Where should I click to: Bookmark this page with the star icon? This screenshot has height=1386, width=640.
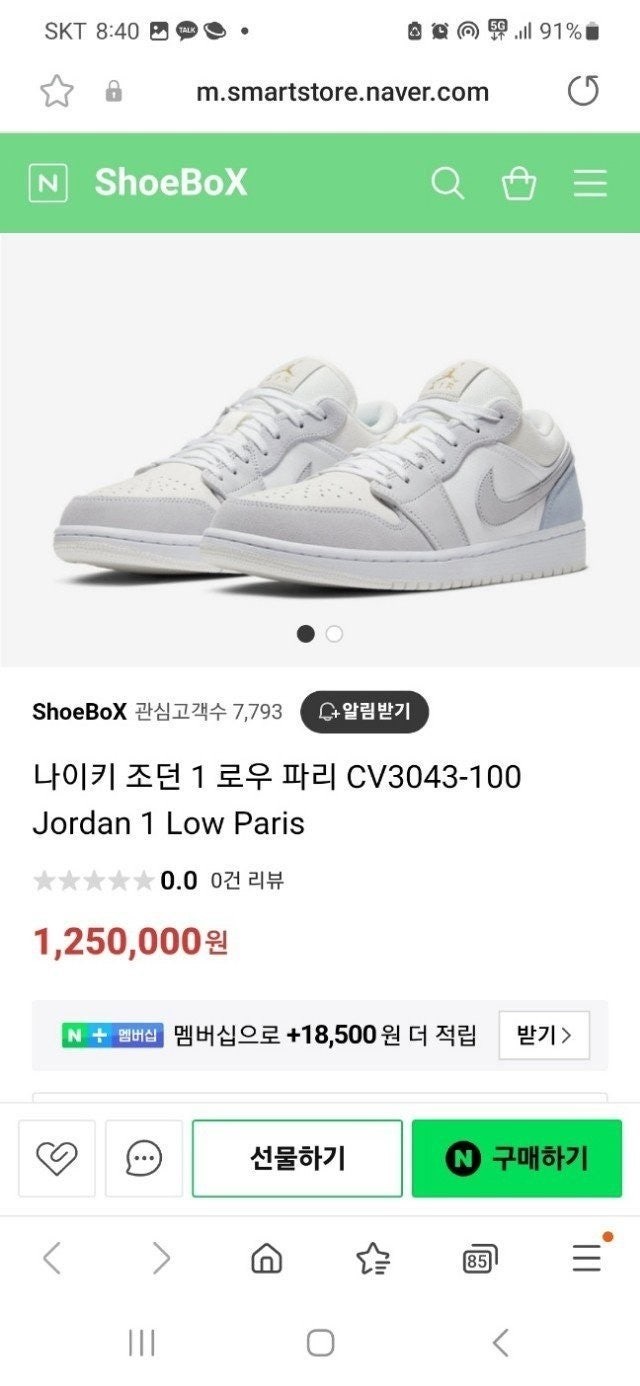(x=57, y=92)
